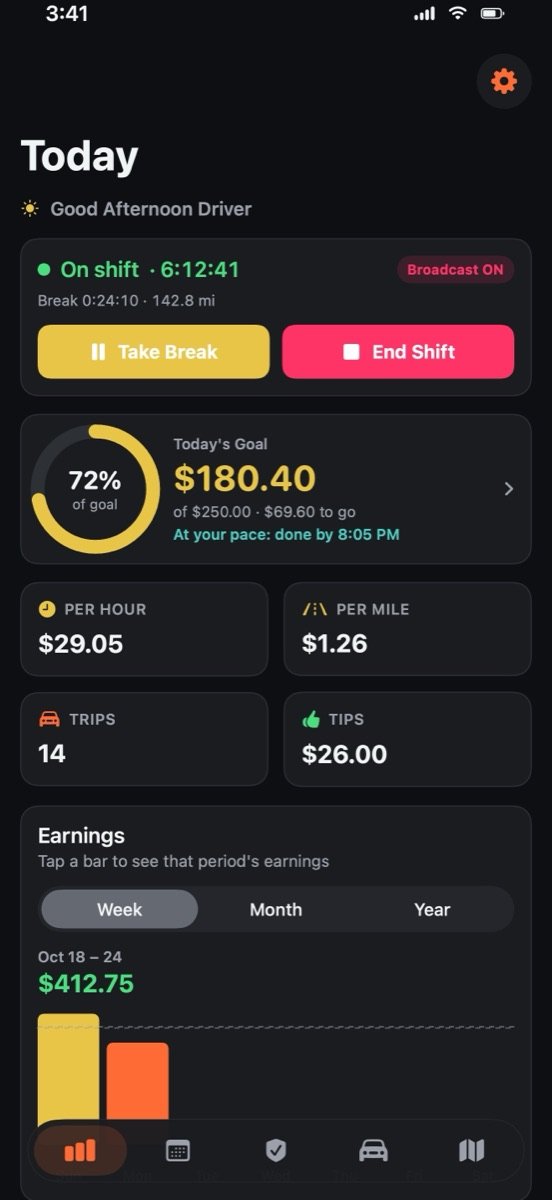Tap the orange earnings bar

[x=138, y=1085]
